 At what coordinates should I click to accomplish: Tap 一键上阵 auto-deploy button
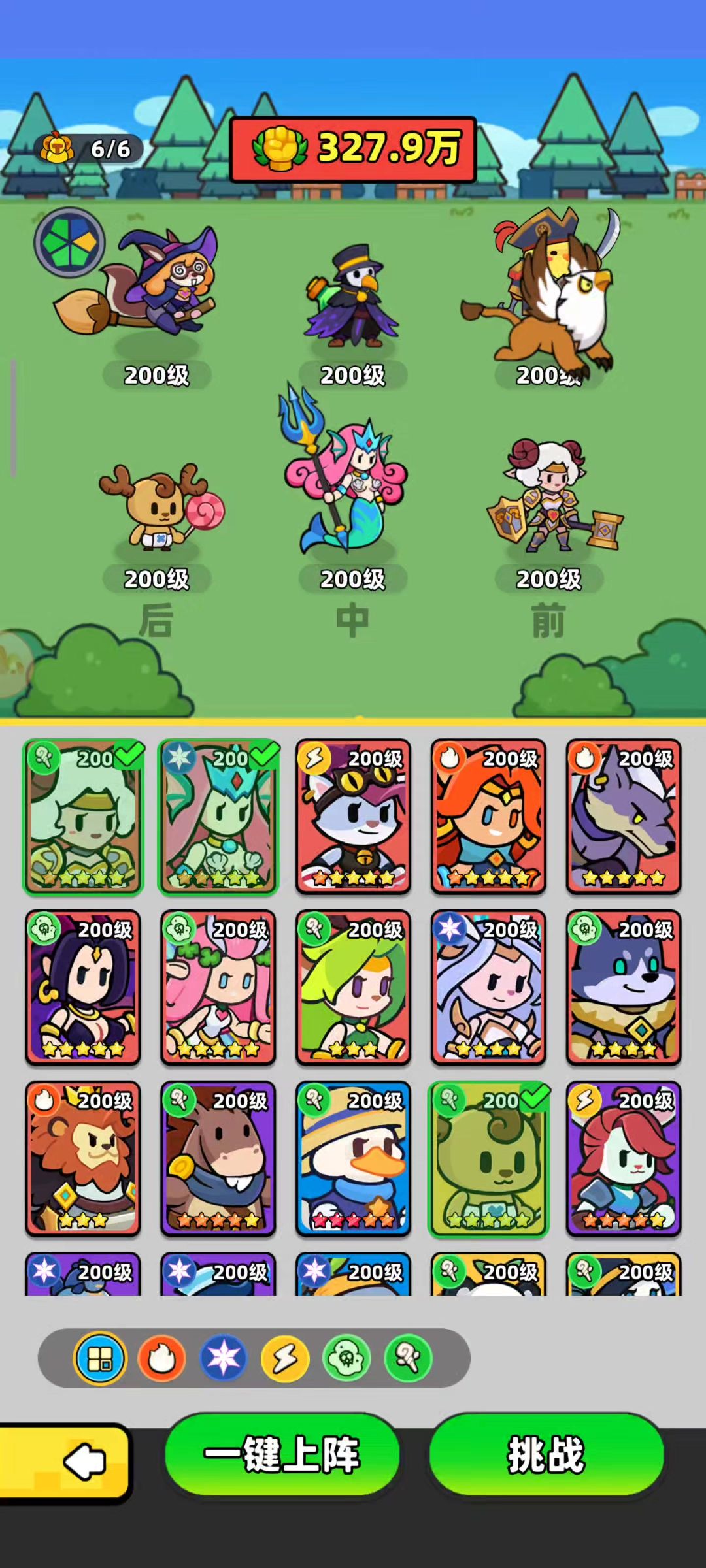(282, 1454)
